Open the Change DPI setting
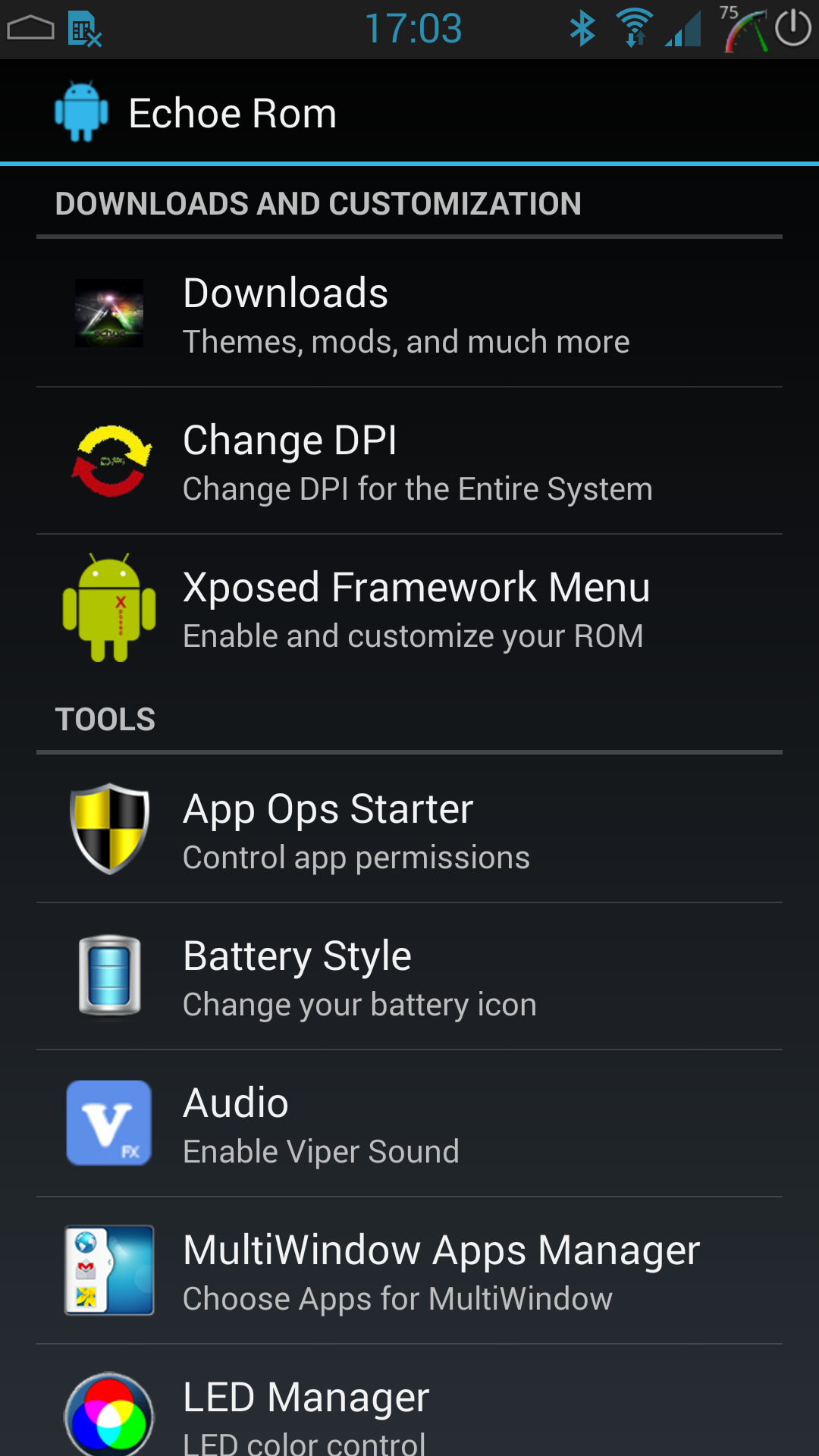 [409, 461]
